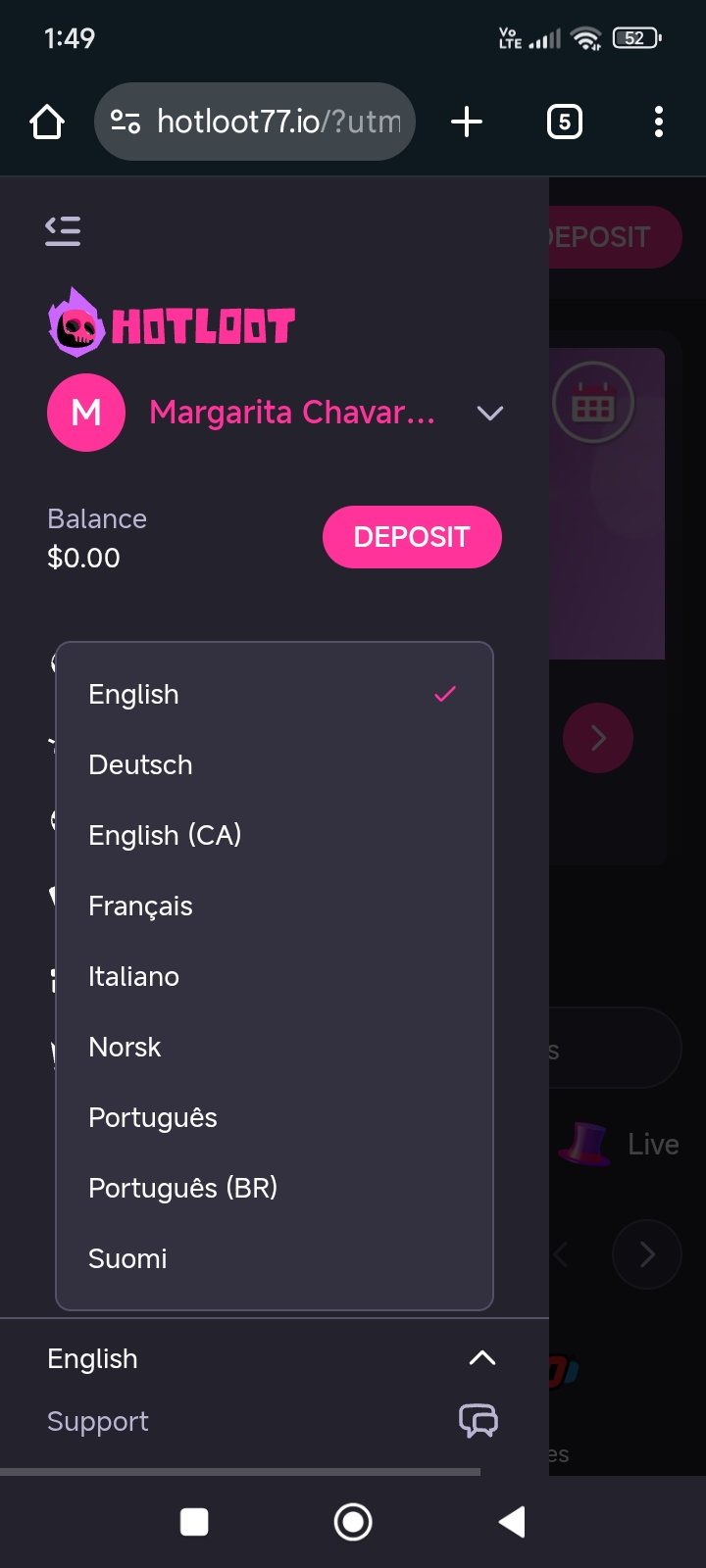Keep the checked English option
Screen dimensions: 706x1568
tap(133, 694)
